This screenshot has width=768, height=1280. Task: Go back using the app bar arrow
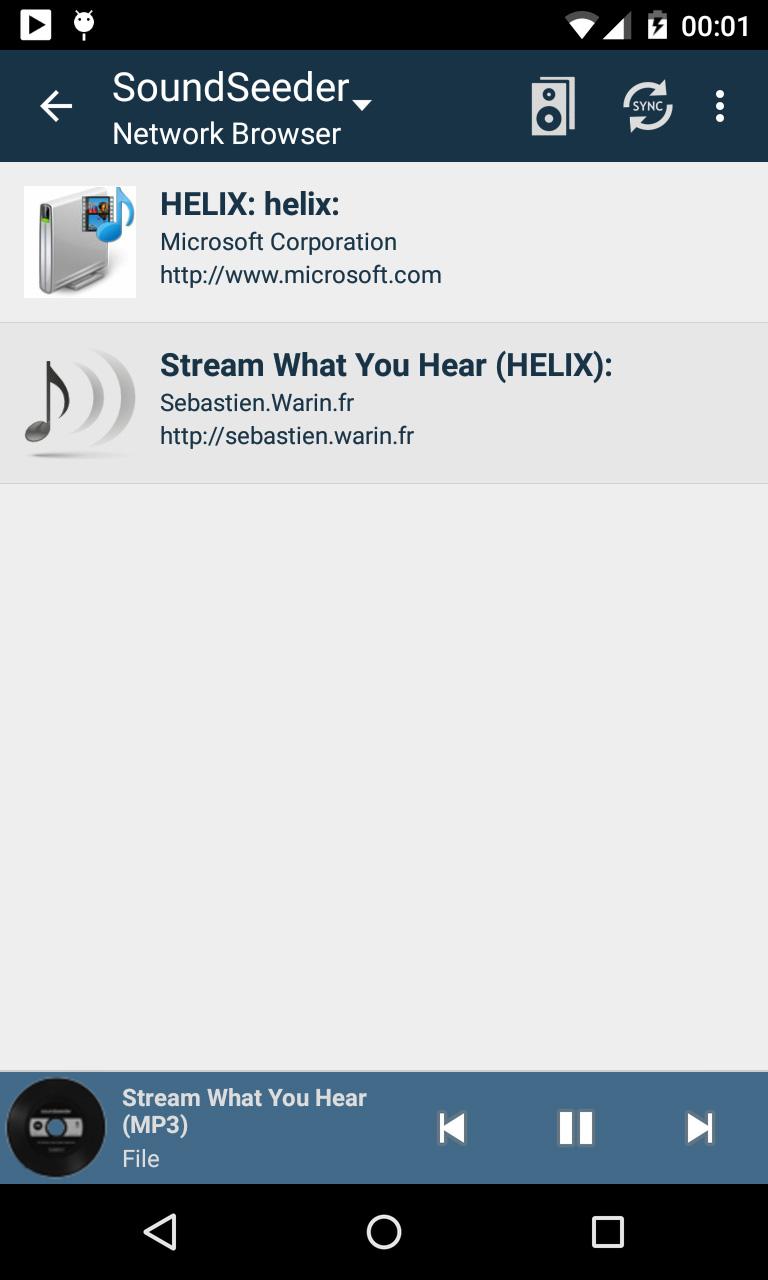click(x=56, y=106)
